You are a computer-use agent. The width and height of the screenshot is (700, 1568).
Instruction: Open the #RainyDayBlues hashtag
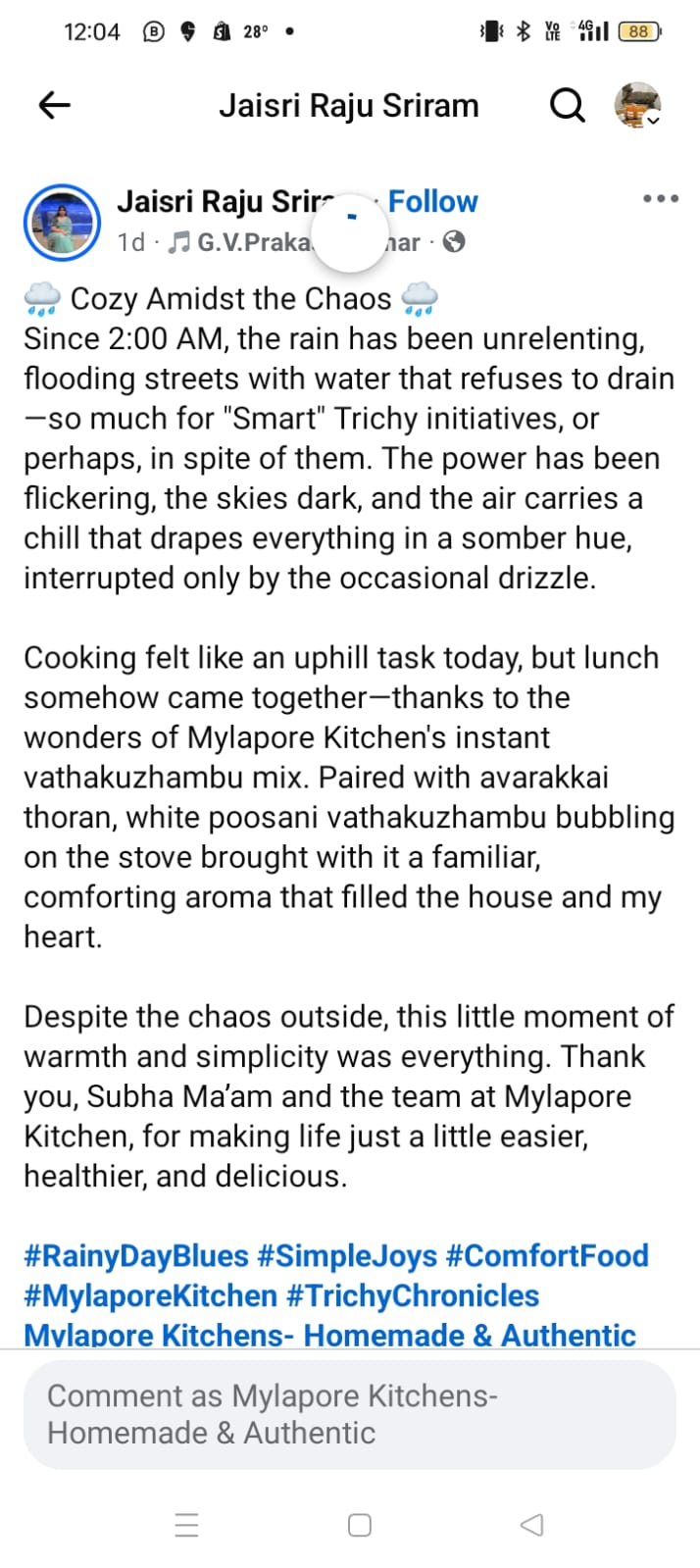136,1256
